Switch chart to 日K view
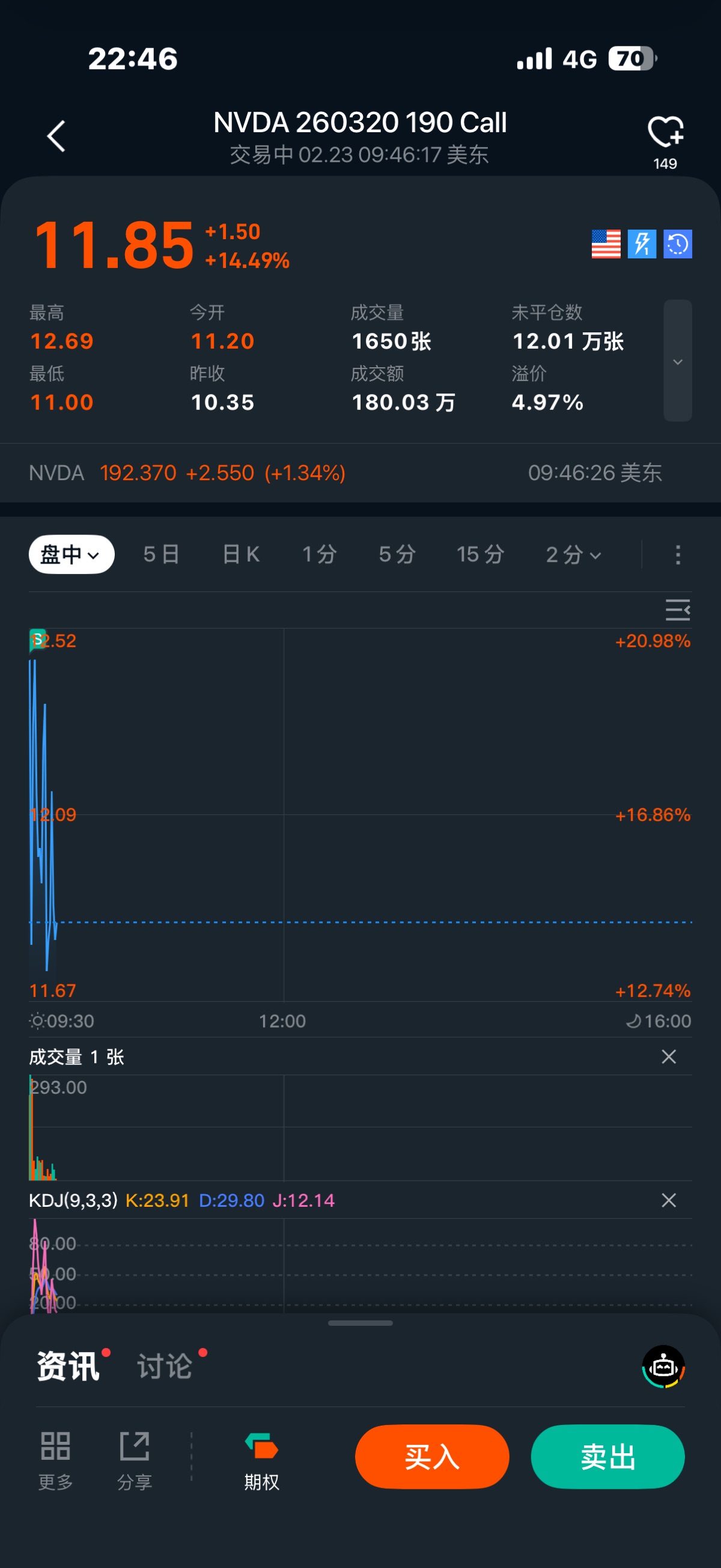 (241, 555)
